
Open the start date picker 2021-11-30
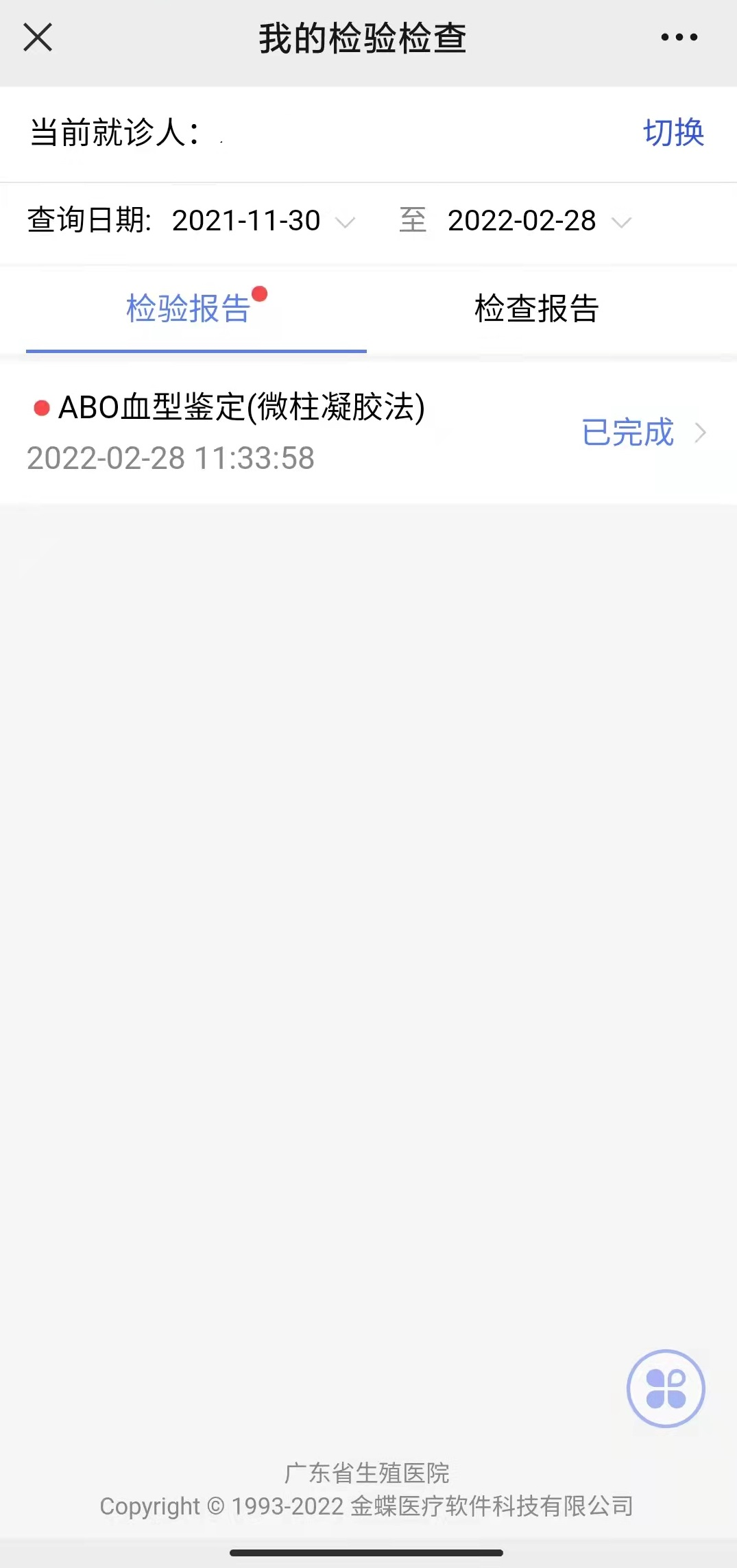point(263,221)
